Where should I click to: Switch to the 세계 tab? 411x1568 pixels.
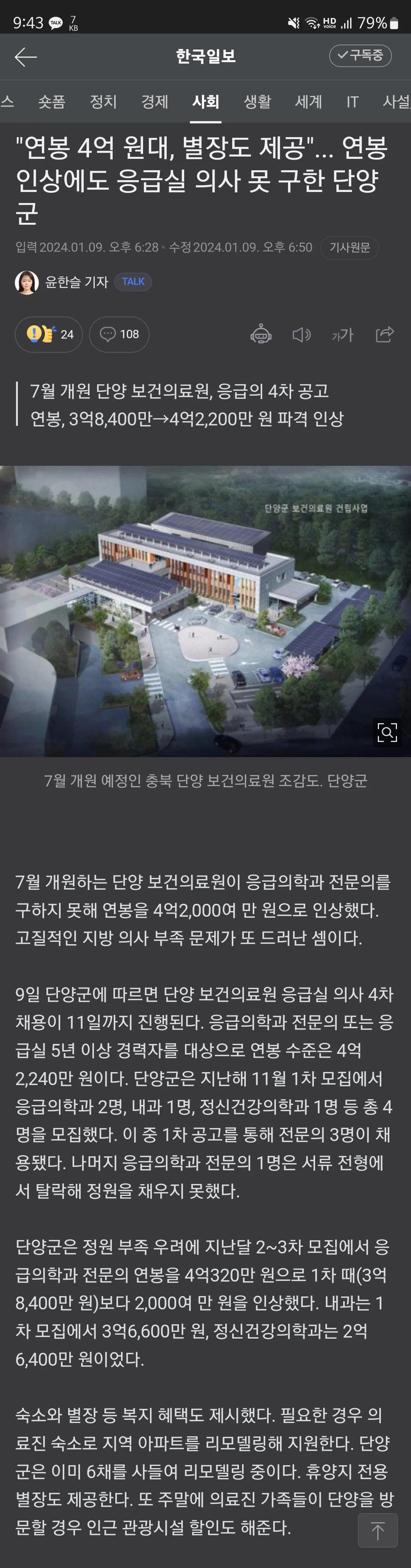[308, 102]
